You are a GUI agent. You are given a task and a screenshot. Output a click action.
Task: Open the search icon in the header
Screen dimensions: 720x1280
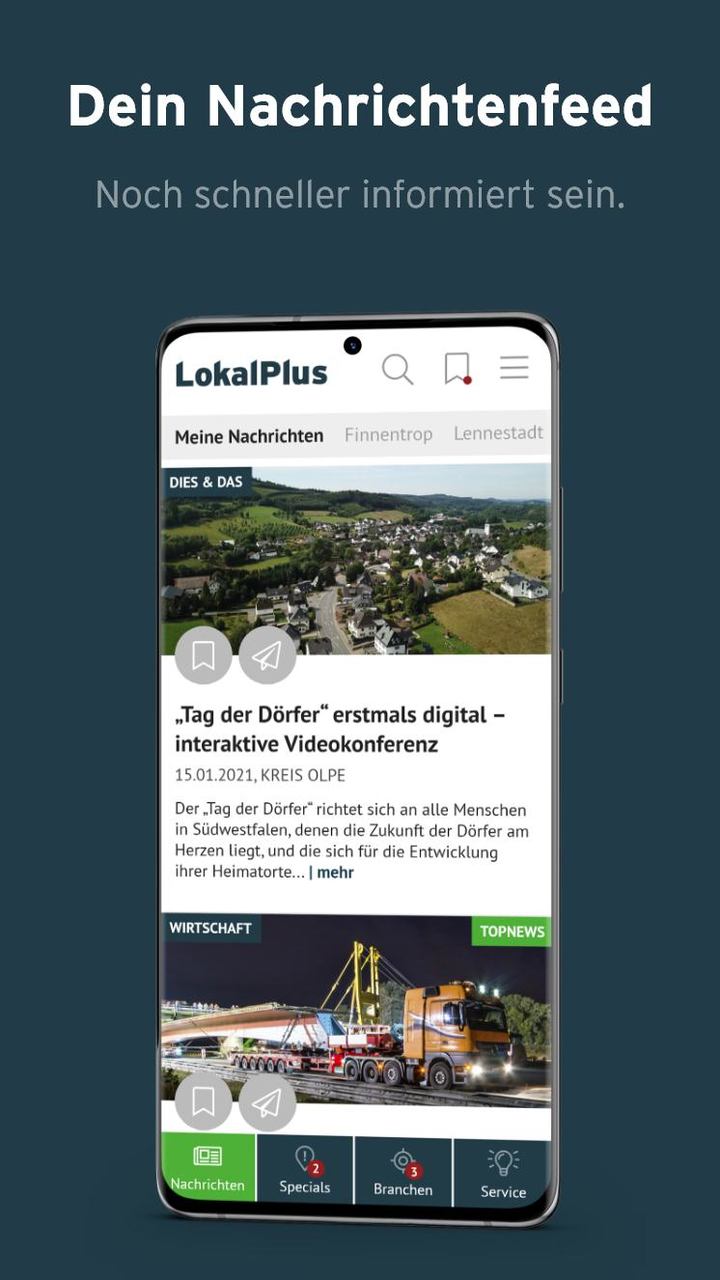398,370
